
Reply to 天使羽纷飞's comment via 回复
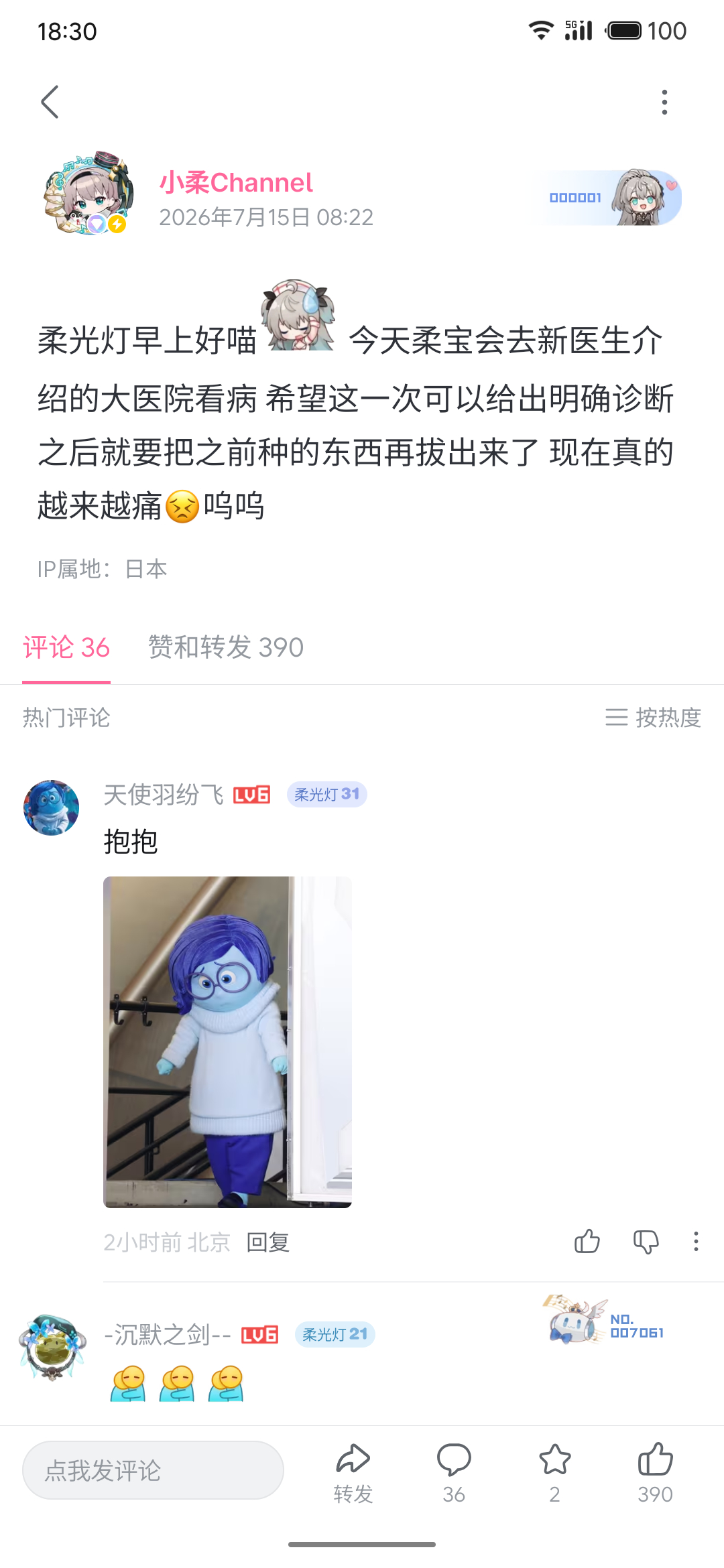pos(267,1242)
